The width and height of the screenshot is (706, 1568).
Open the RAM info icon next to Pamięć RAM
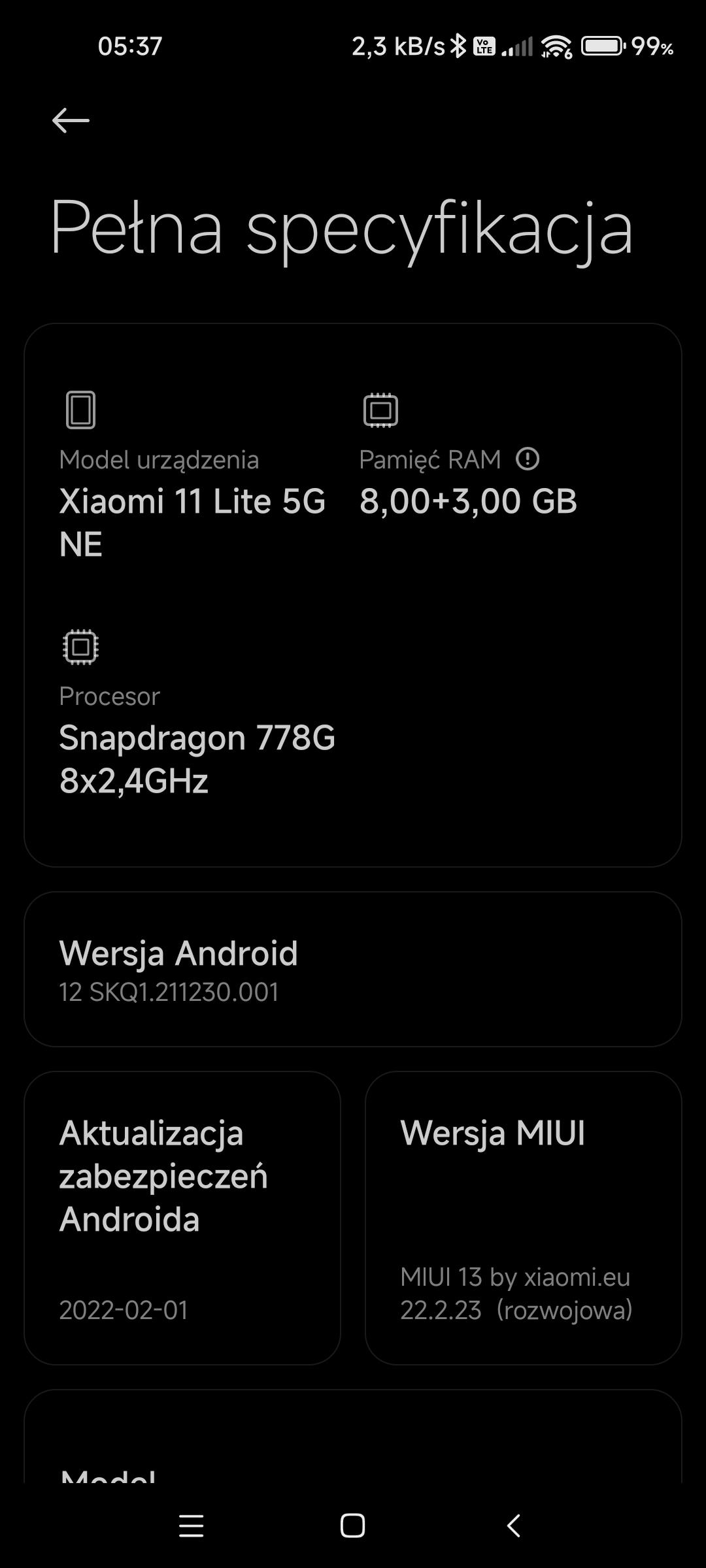click(528, 459)
